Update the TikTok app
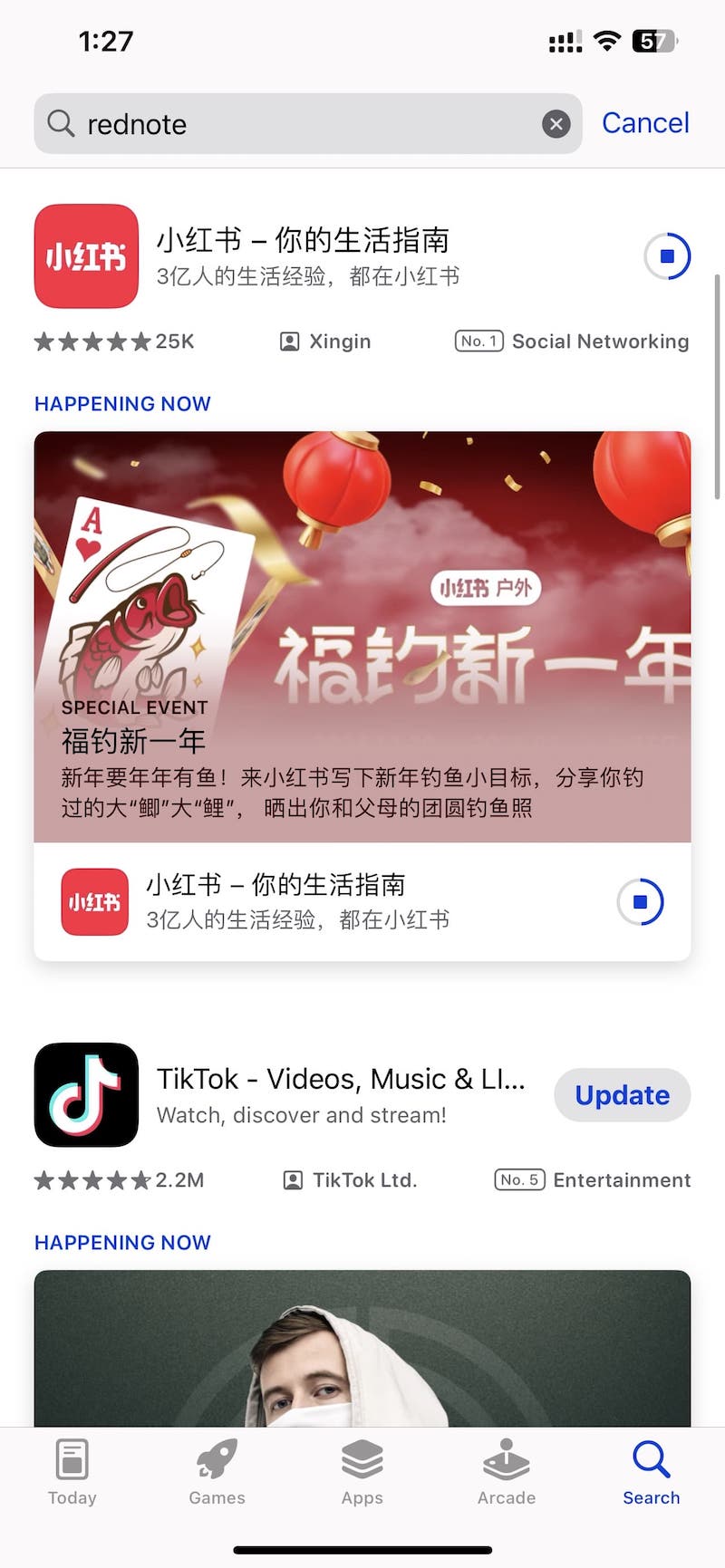This screenshot has width=725, height=1568. pos(622,1095)
